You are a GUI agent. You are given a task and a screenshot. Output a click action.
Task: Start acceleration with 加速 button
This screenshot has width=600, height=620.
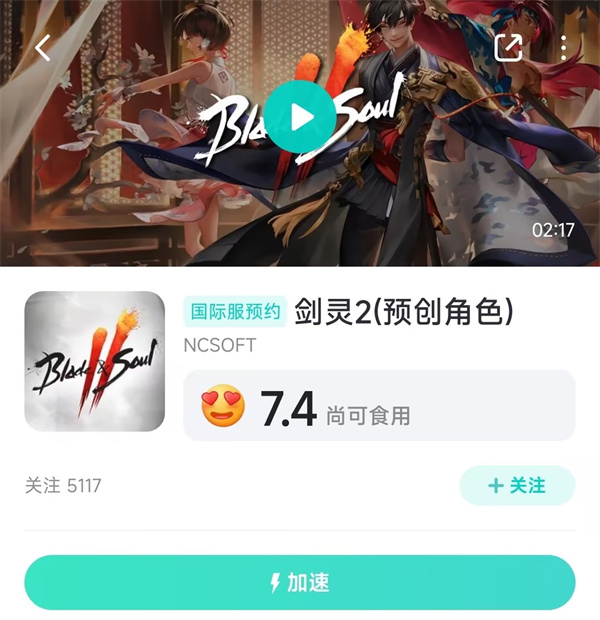(300, 583)
